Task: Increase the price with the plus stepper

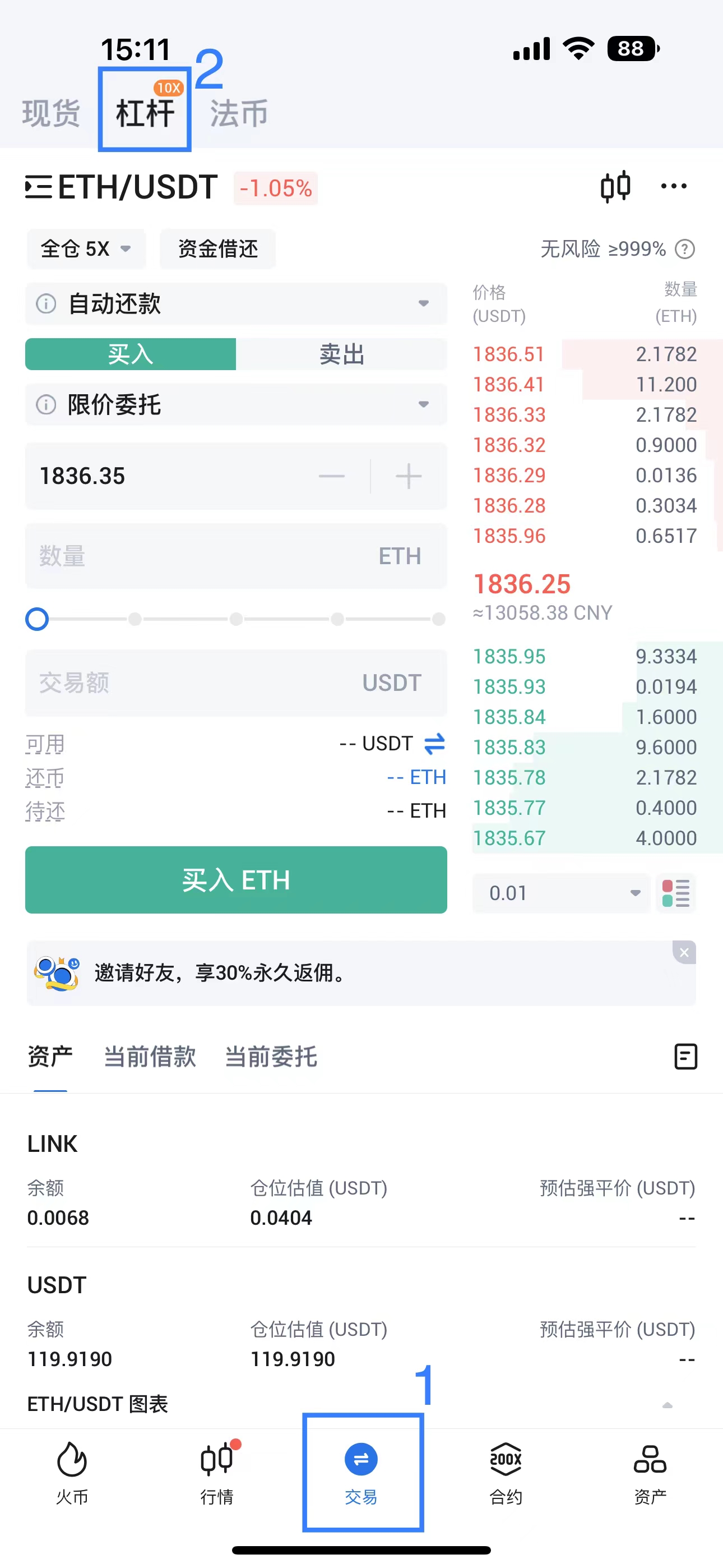Action: 409,476
